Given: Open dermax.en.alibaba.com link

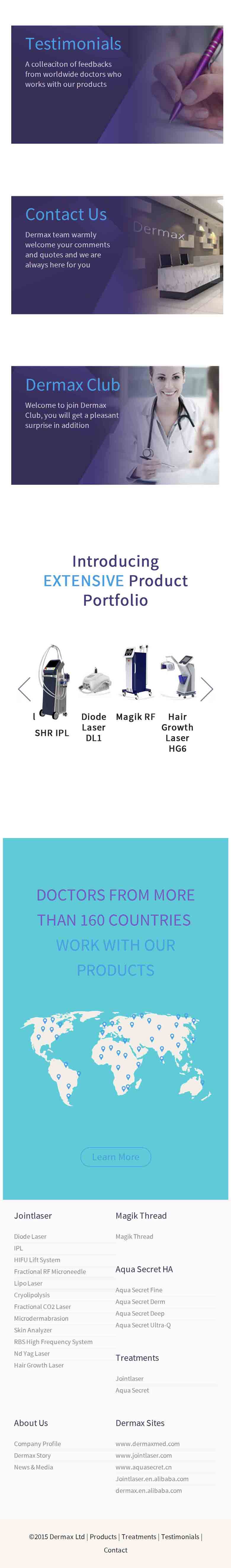Looking at the screenshot, I should 149,1490.
